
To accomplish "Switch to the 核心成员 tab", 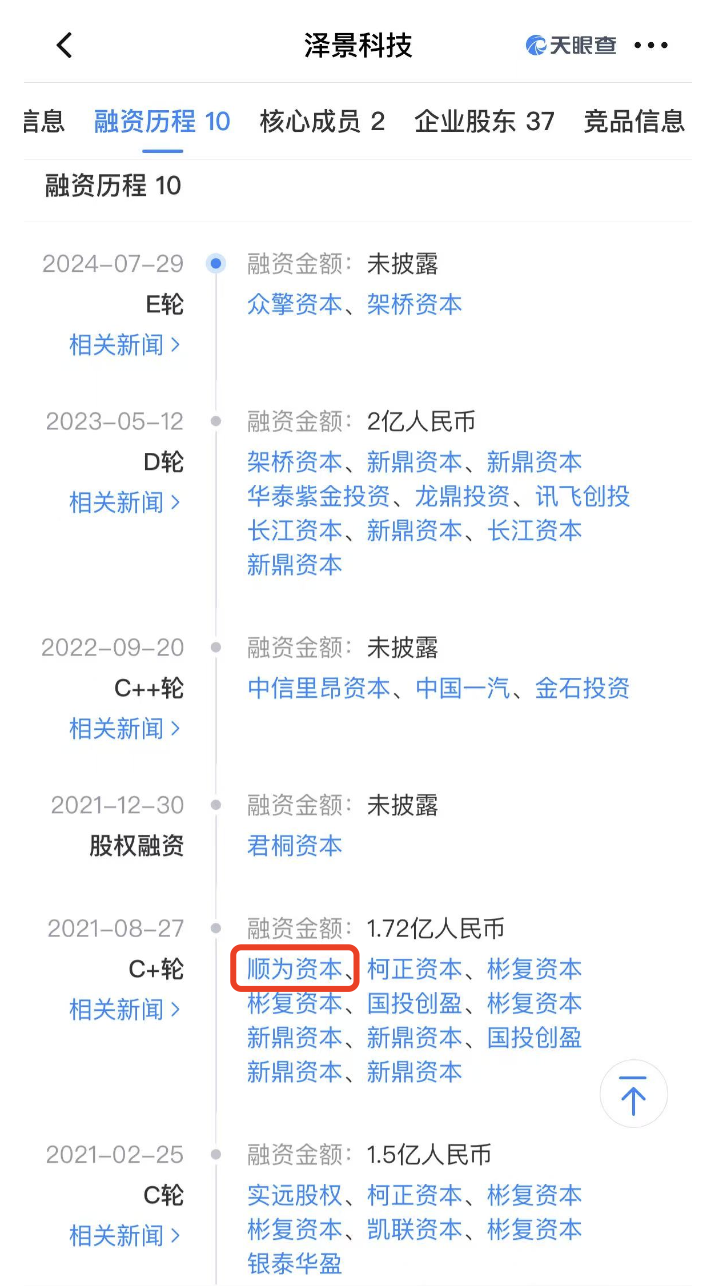I will coord(321,122).
